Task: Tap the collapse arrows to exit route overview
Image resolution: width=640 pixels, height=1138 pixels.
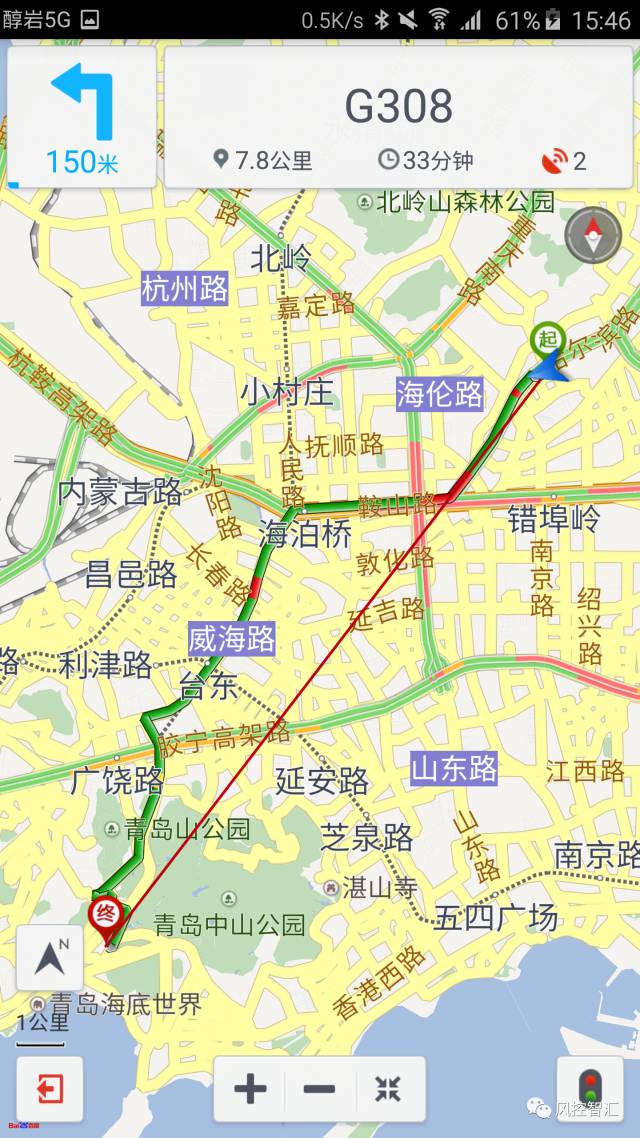Action: [388, 1089]
